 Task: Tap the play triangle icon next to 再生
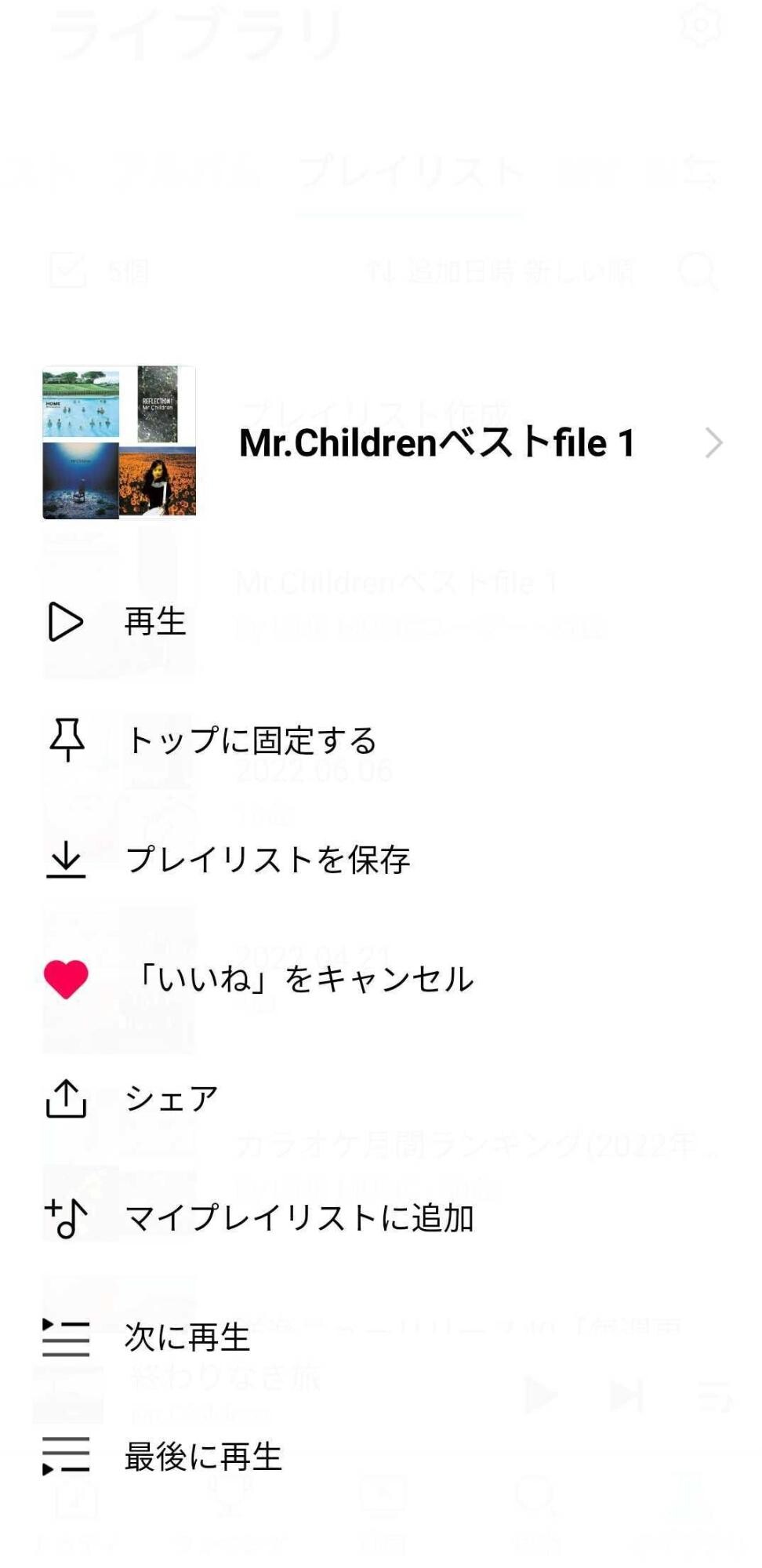(x=67, y=620)
